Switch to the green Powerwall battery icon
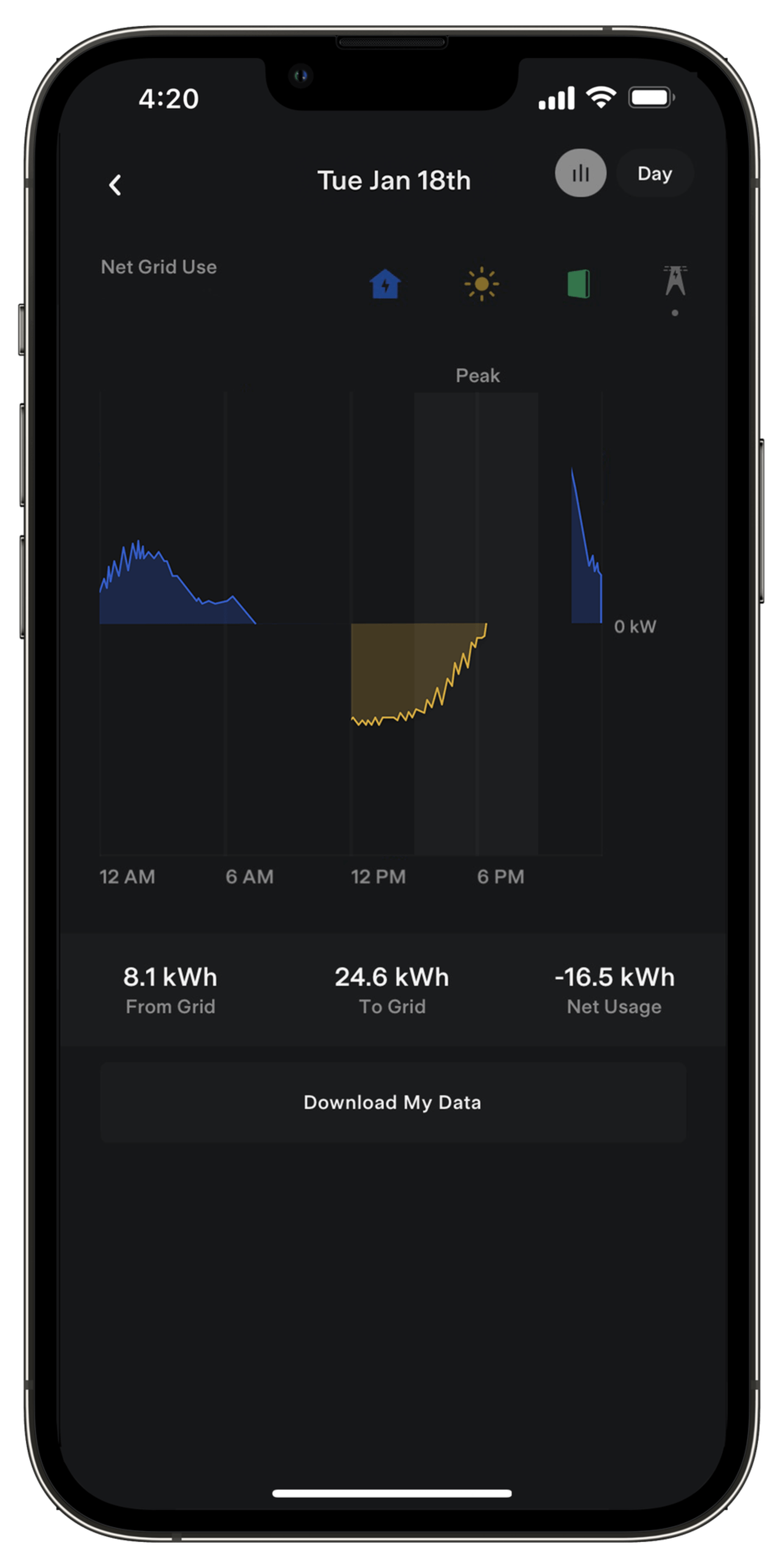 (x=578, y=284)
